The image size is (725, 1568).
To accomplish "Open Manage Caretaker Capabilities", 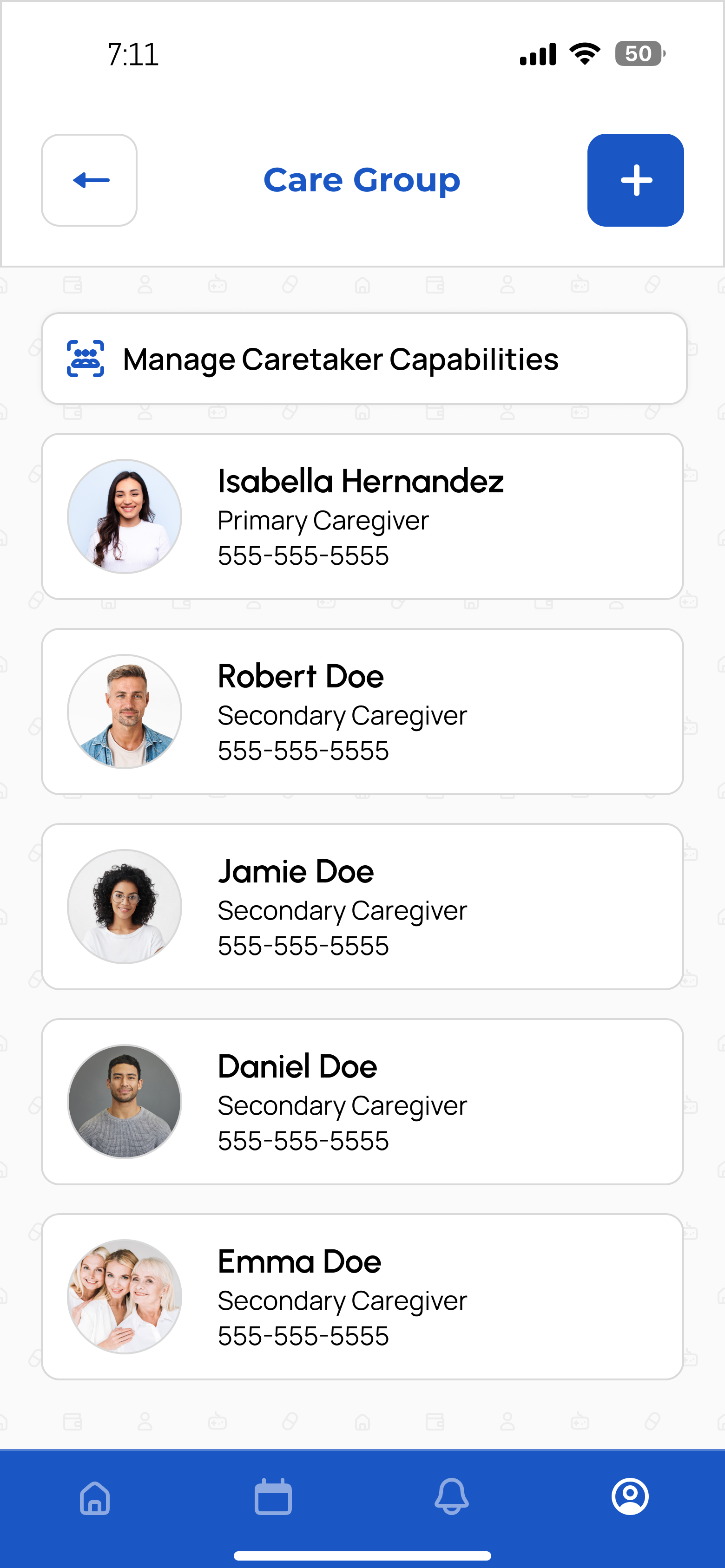I will click(364, 359).
